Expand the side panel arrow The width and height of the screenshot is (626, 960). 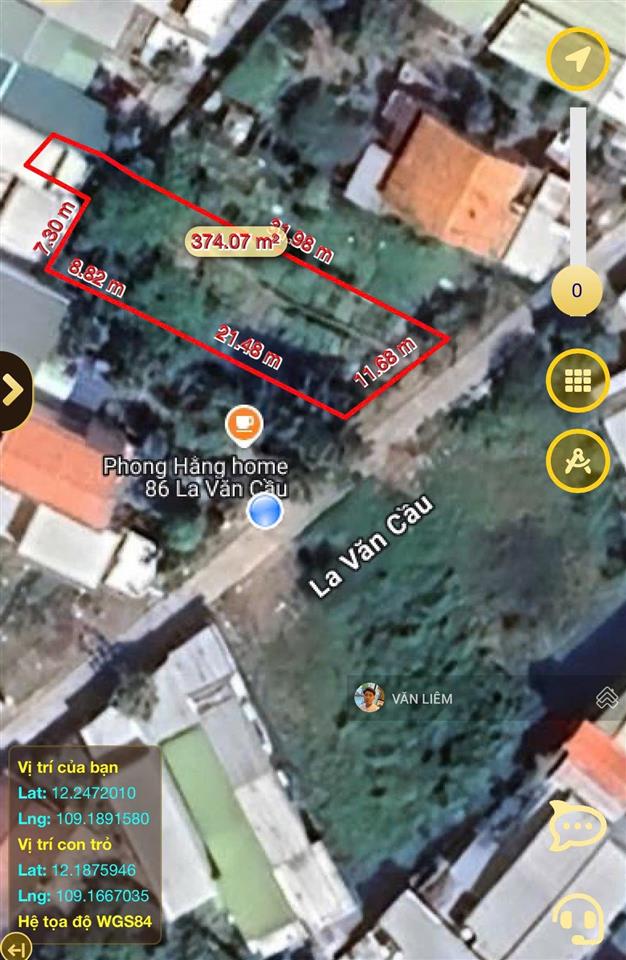[x=14, y=390]
